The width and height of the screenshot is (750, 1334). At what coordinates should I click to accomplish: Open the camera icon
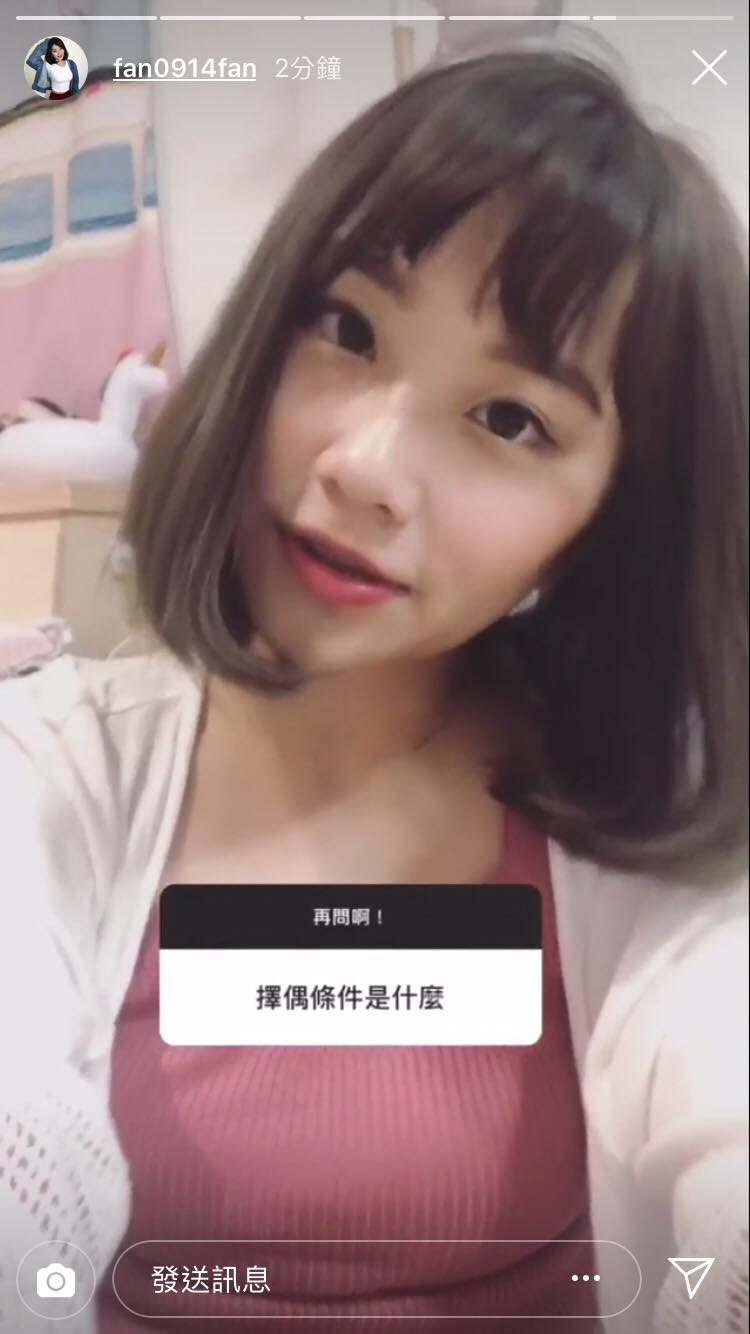coord(55,1280)
